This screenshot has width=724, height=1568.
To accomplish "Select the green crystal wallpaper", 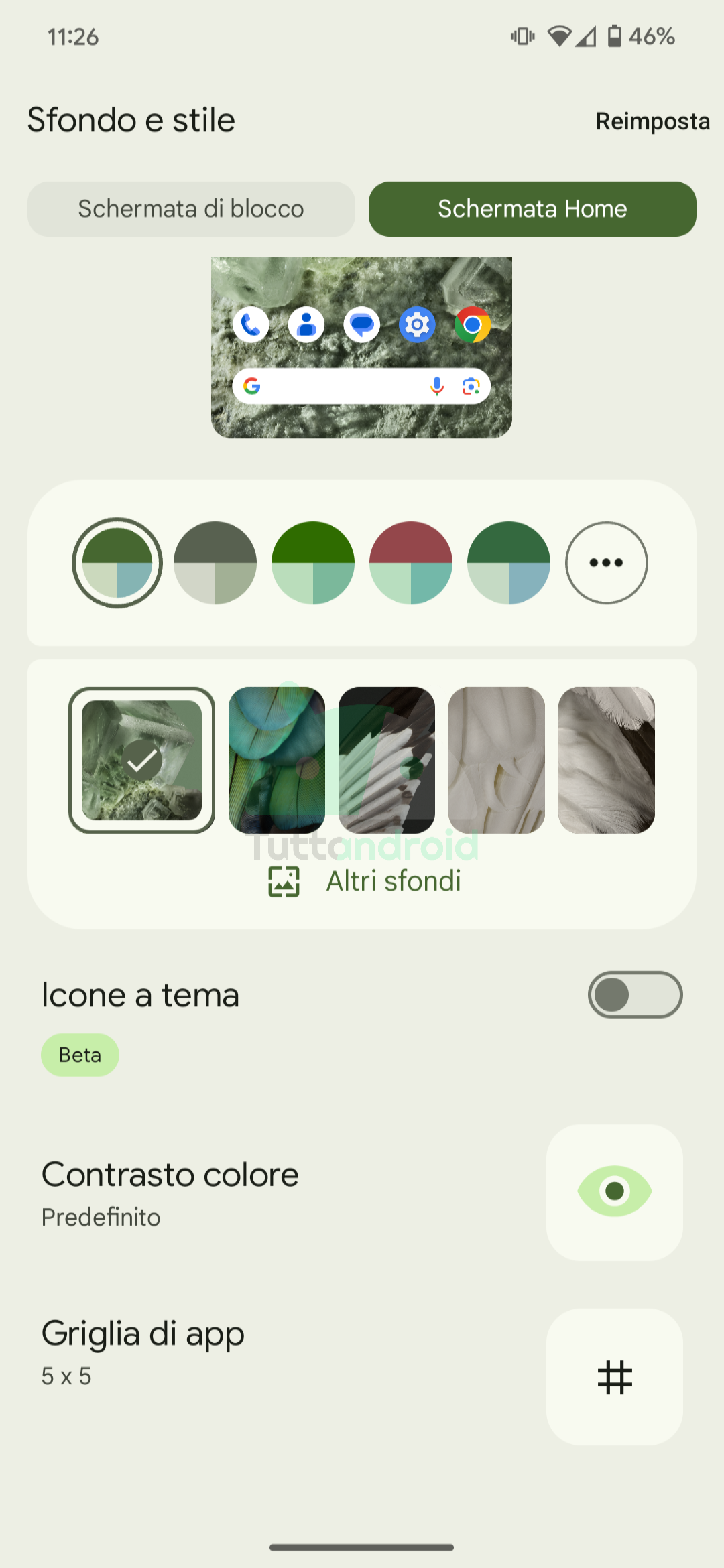I will click(x=141, y=760).
